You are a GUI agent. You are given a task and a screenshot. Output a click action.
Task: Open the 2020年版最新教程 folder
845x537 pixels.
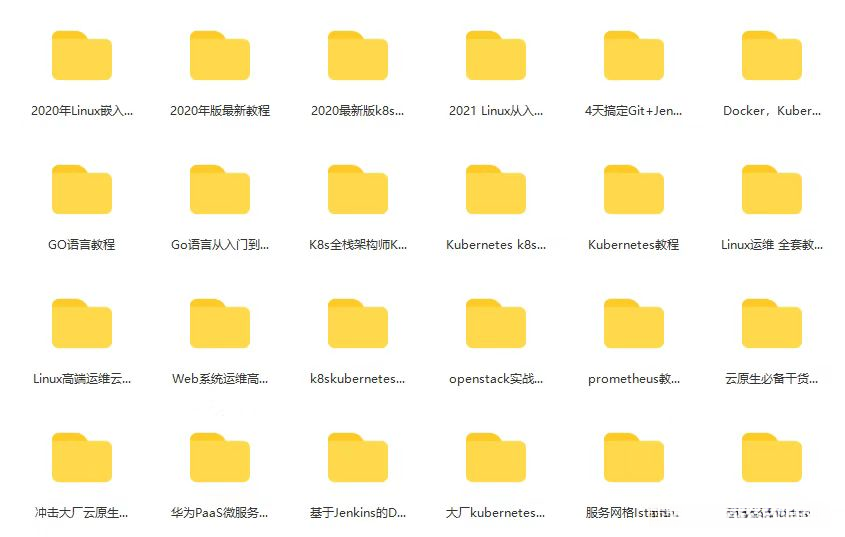coord(220,56)
